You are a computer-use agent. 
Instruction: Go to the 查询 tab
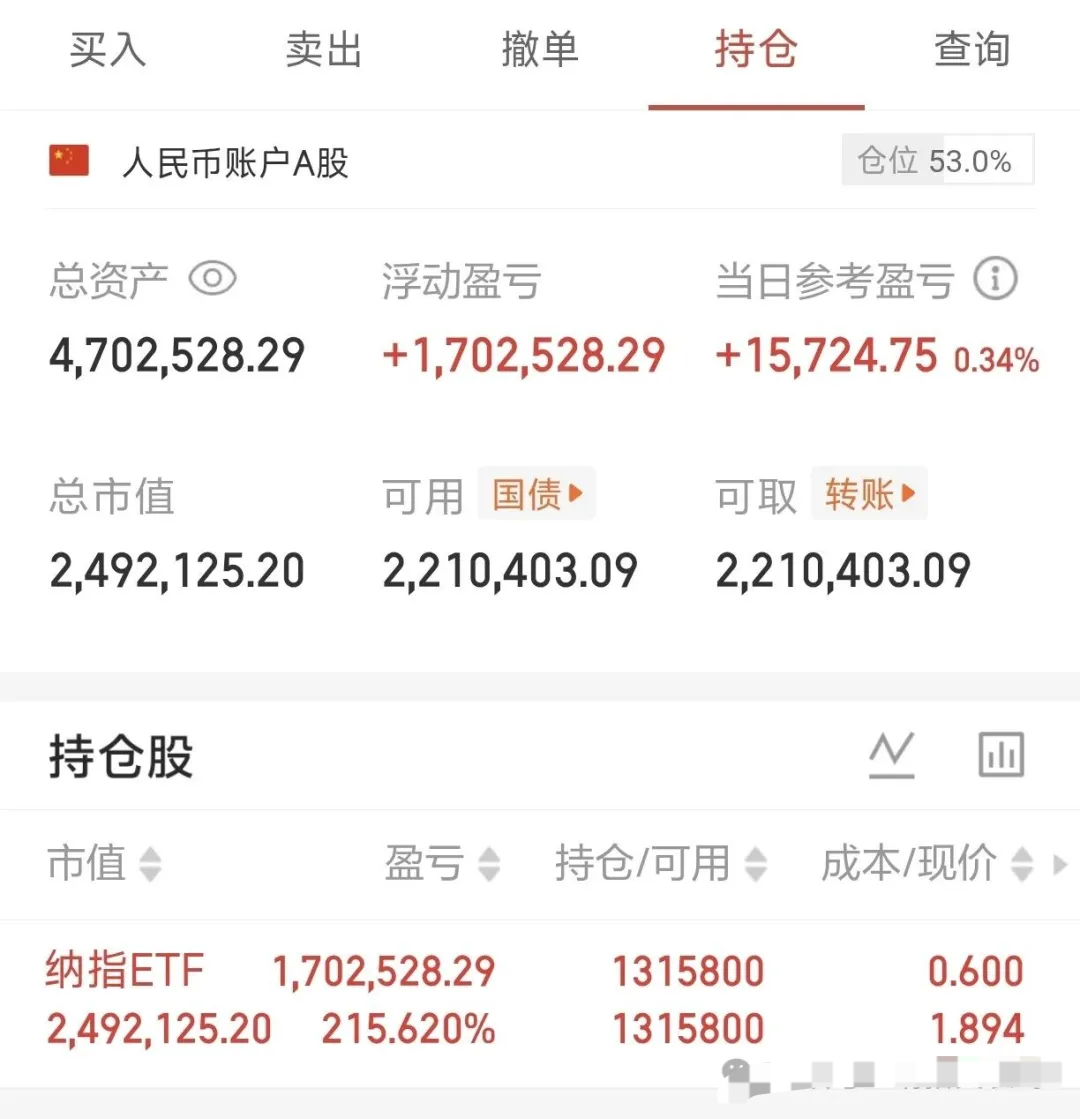click(x=972, y=50)
